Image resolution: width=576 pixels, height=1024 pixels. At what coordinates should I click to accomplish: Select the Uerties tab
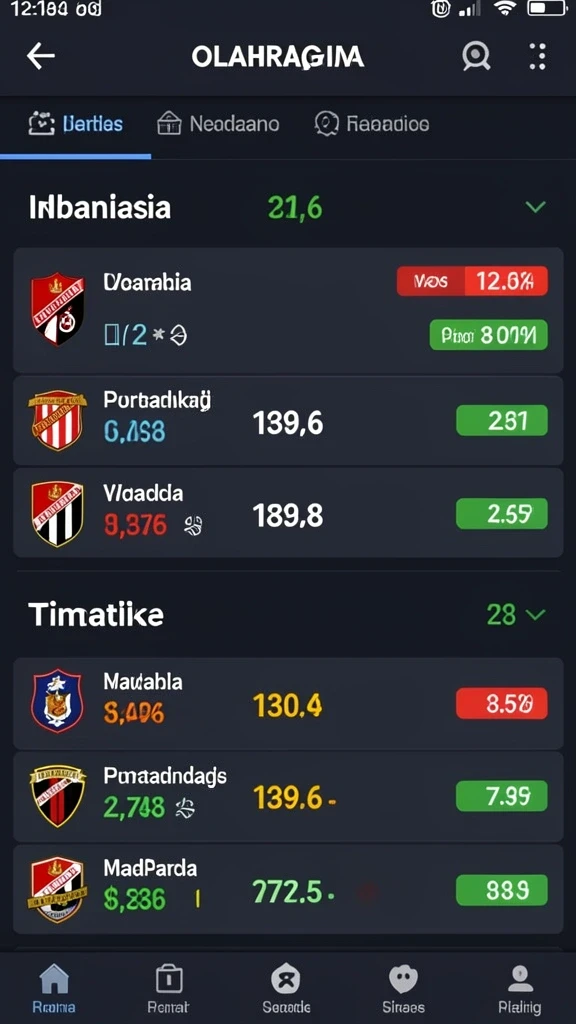click(76, 123)
